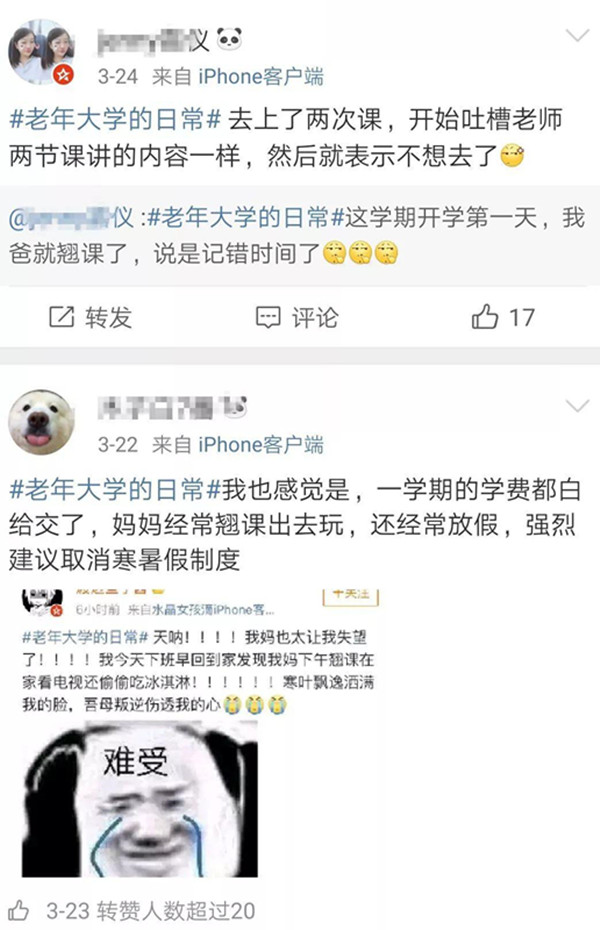Like the post with 17 likes
This screenshot has width=600, height=930.
(503, 318)
